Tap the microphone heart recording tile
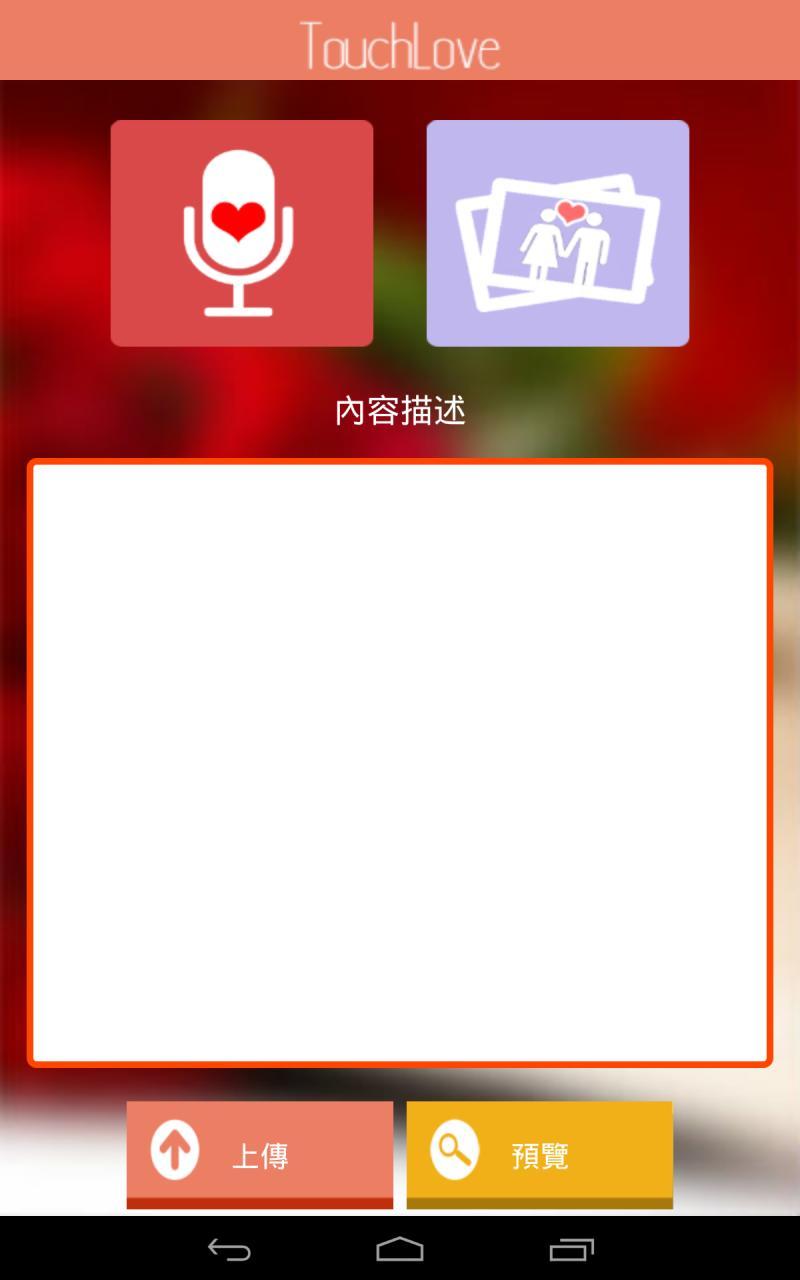Image resolution: width=800 pixels, height=1280 pixels. click(242, 233)
